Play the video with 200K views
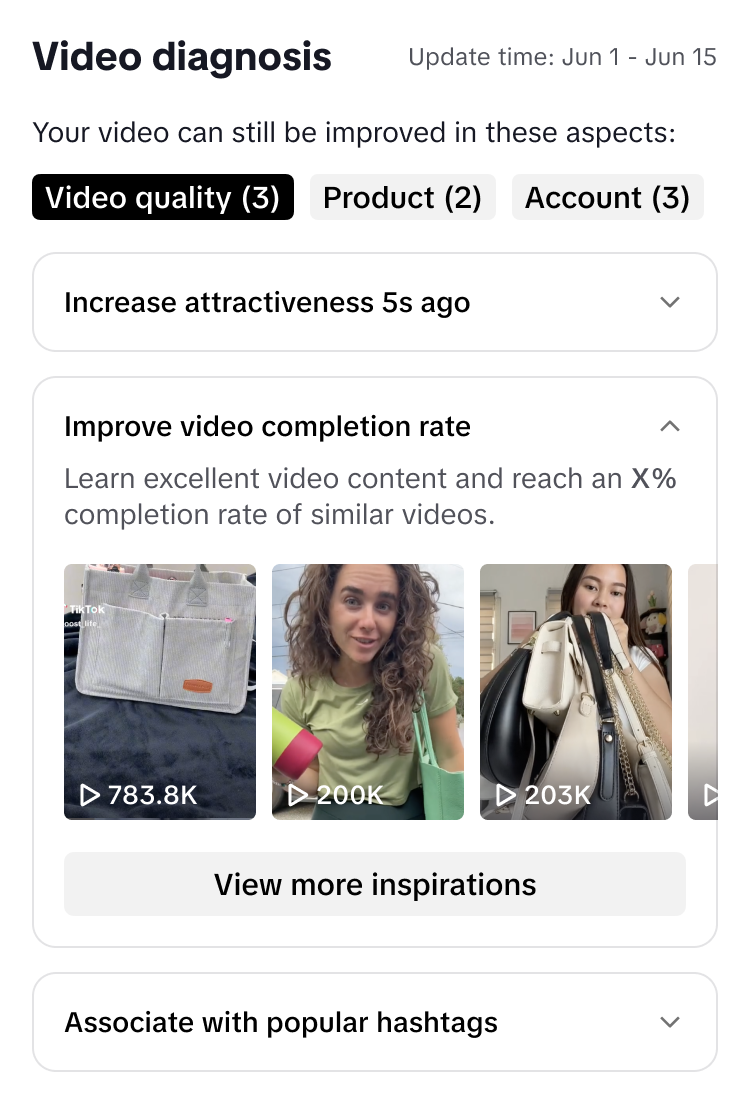750x1104 pixels. (368, 691)
